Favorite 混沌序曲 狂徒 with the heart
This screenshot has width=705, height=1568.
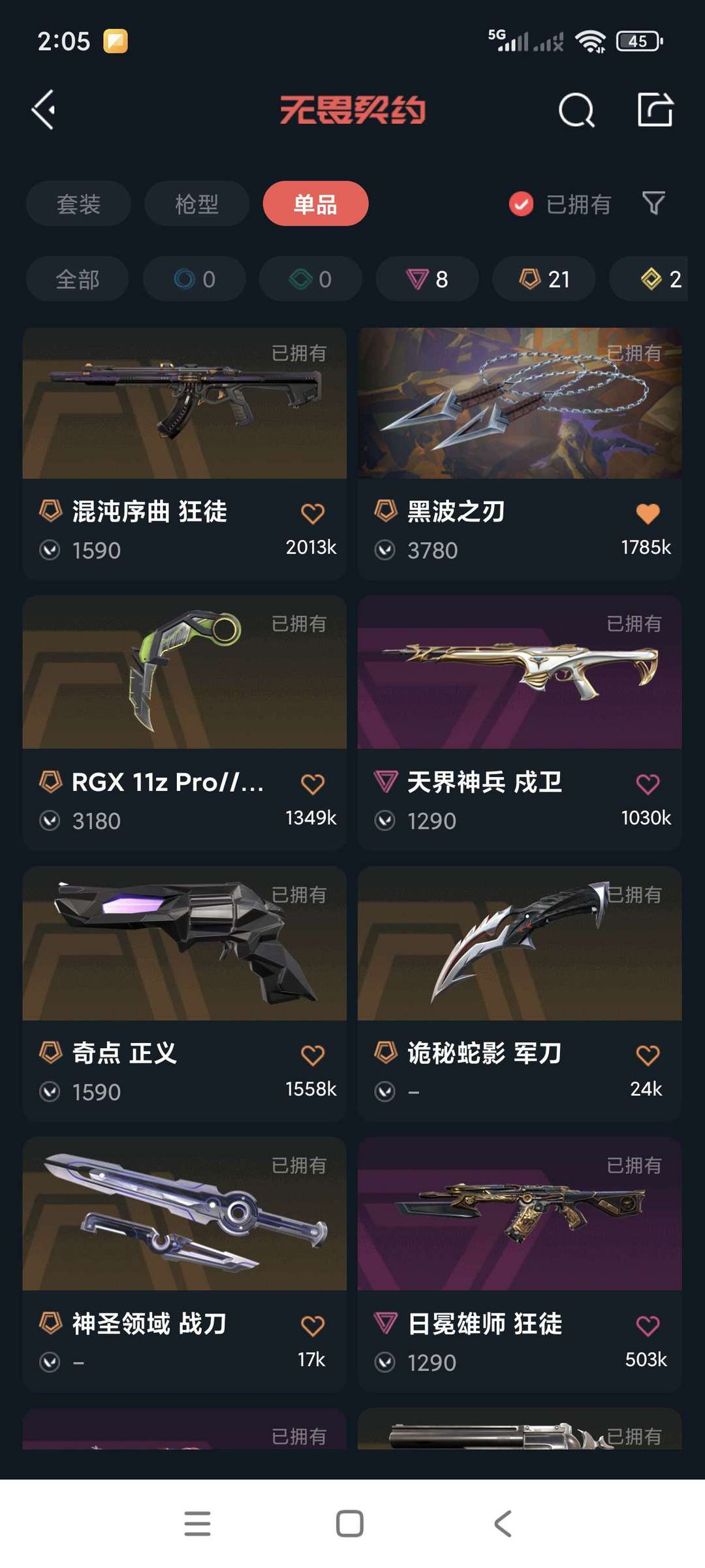tap(313, 513)
